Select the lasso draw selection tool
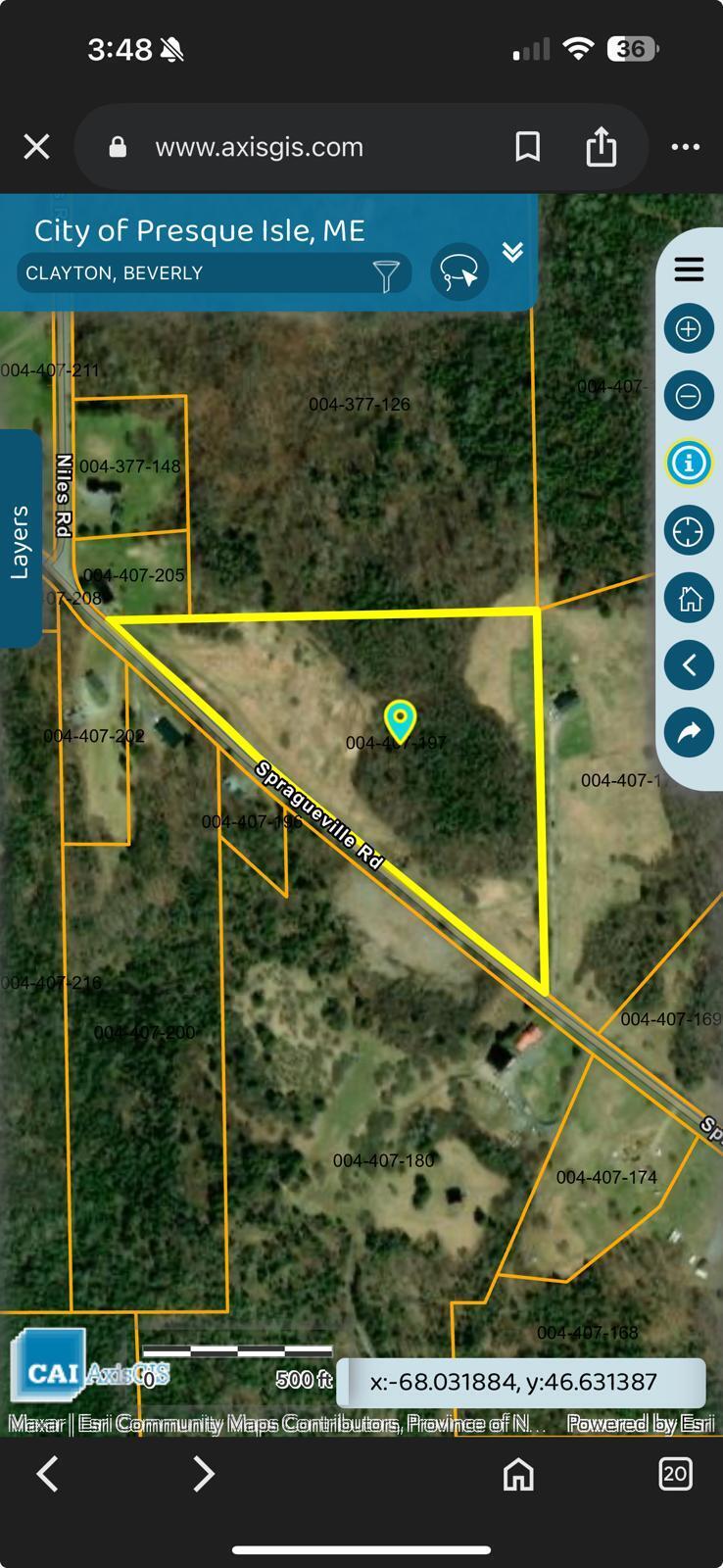Screen dimensions: 723x1568 pyautogui.click(x=458, y=271)
